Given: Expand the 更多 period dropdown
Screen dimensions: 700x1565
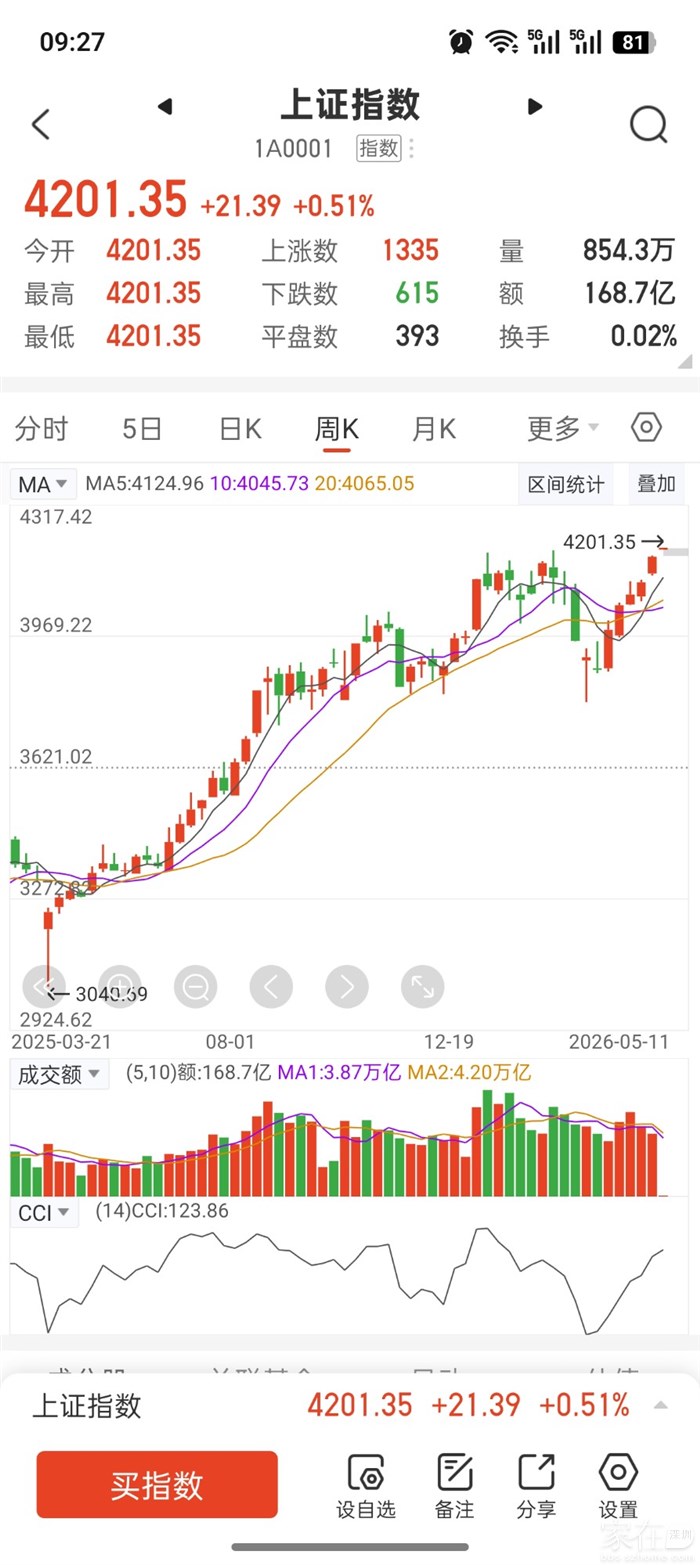Looking at the screenshot, I should pos(563,429).
